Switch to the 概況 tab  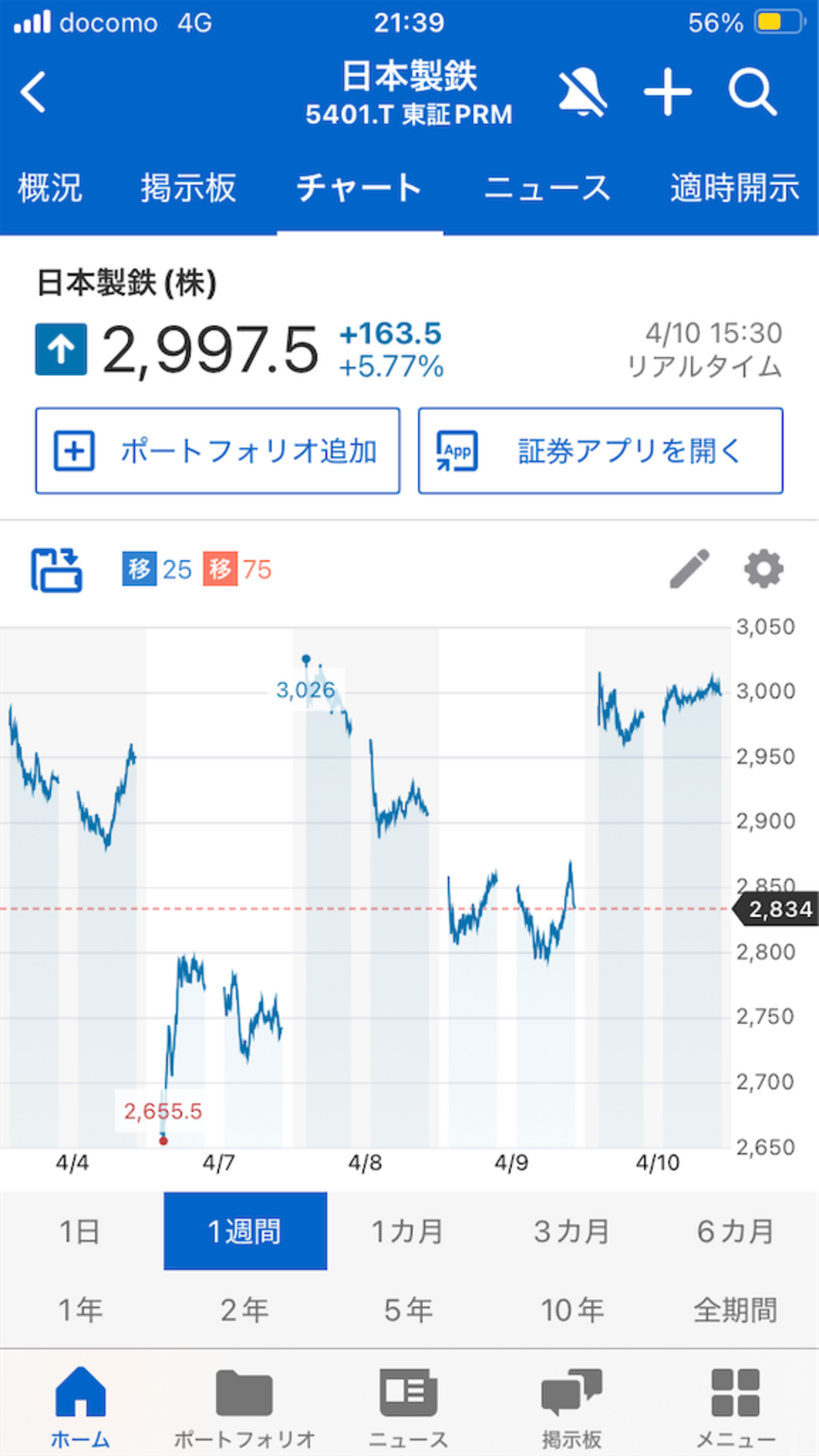coord(50,188)
